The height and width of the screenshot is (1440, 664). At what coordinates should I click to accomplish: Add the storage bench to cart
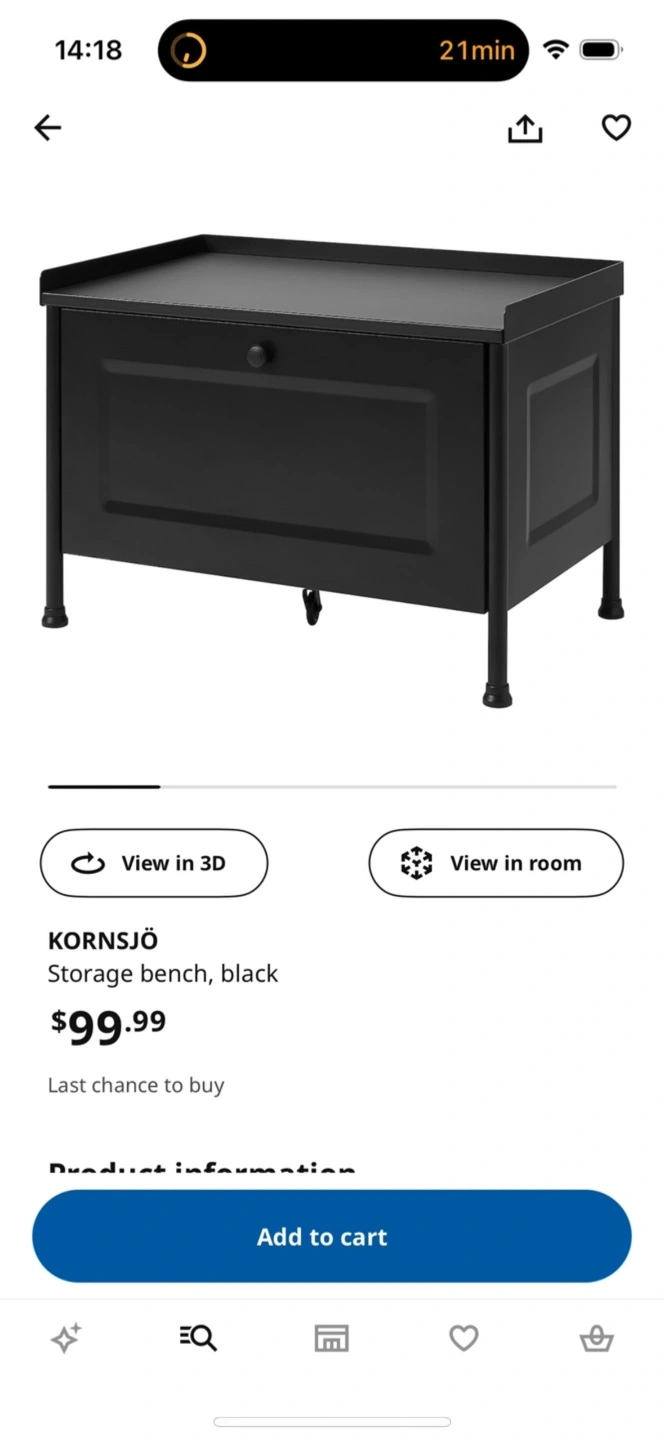point(332,1236)
